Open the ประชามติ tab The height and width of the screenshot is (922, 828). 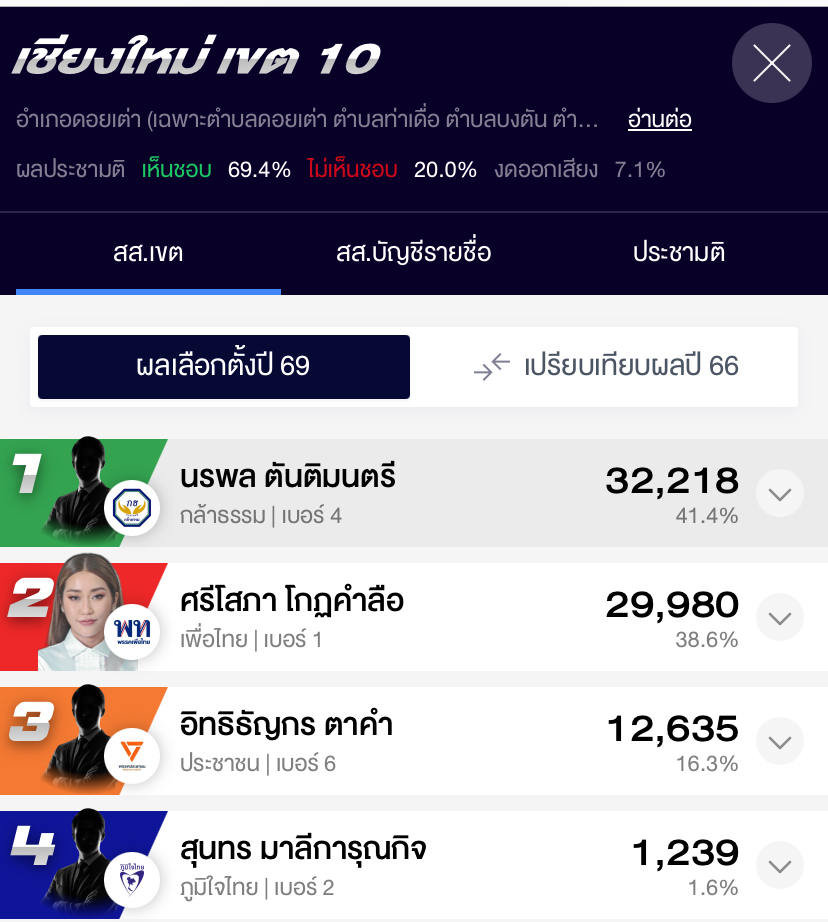[678, 253]
